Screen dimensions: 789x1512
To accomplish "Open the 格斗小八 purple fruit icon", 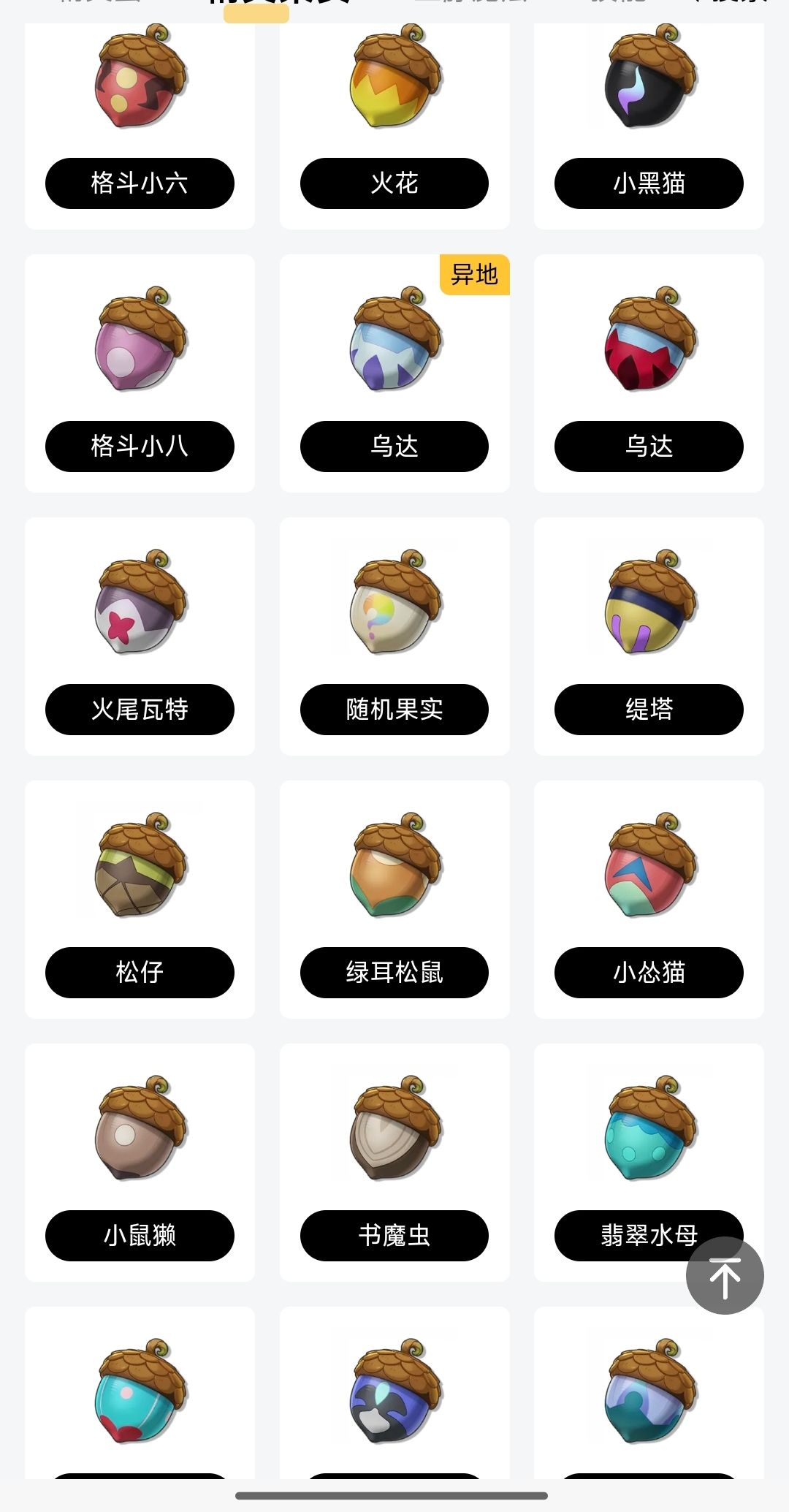I will [139, 347].
